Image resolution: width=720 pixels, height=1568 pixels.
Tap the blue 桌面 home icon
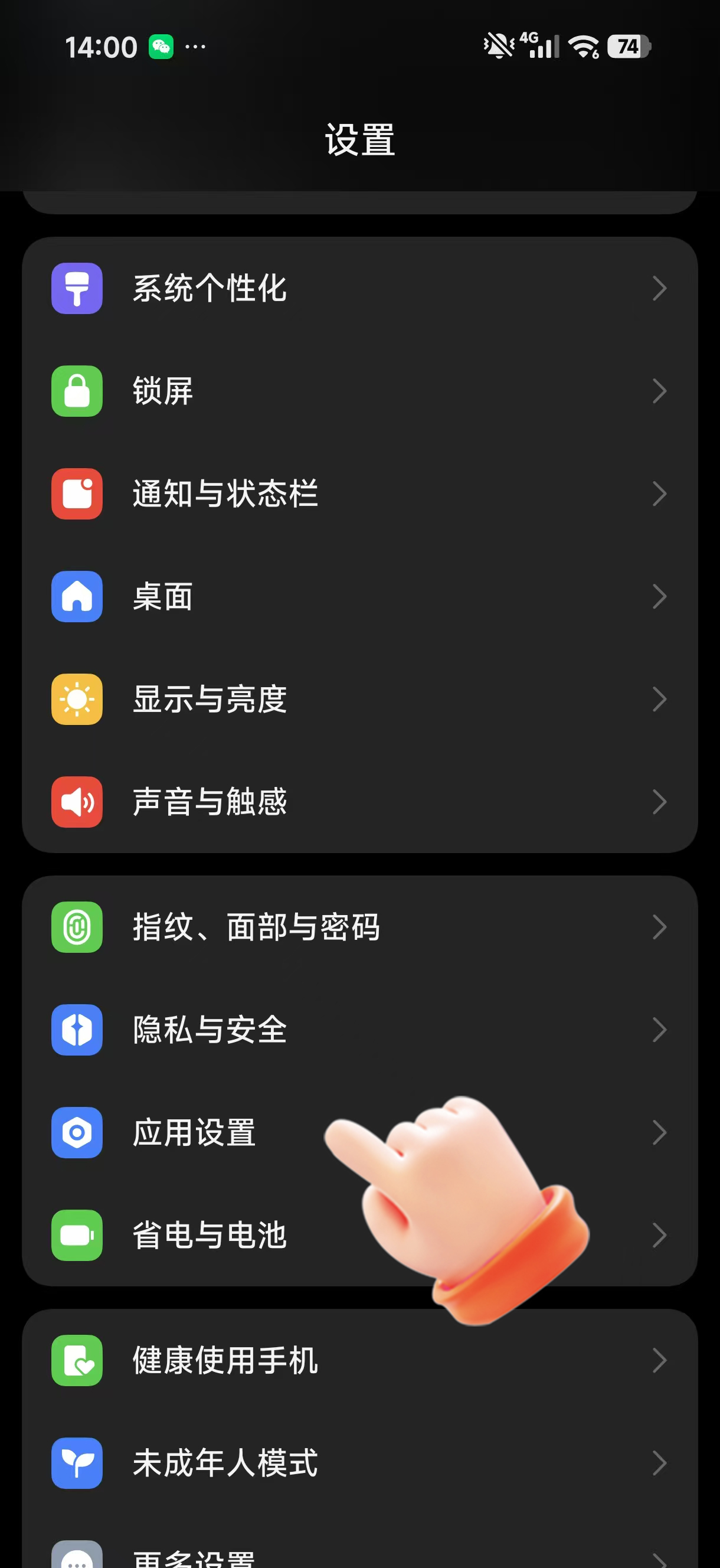pos(77,597)
